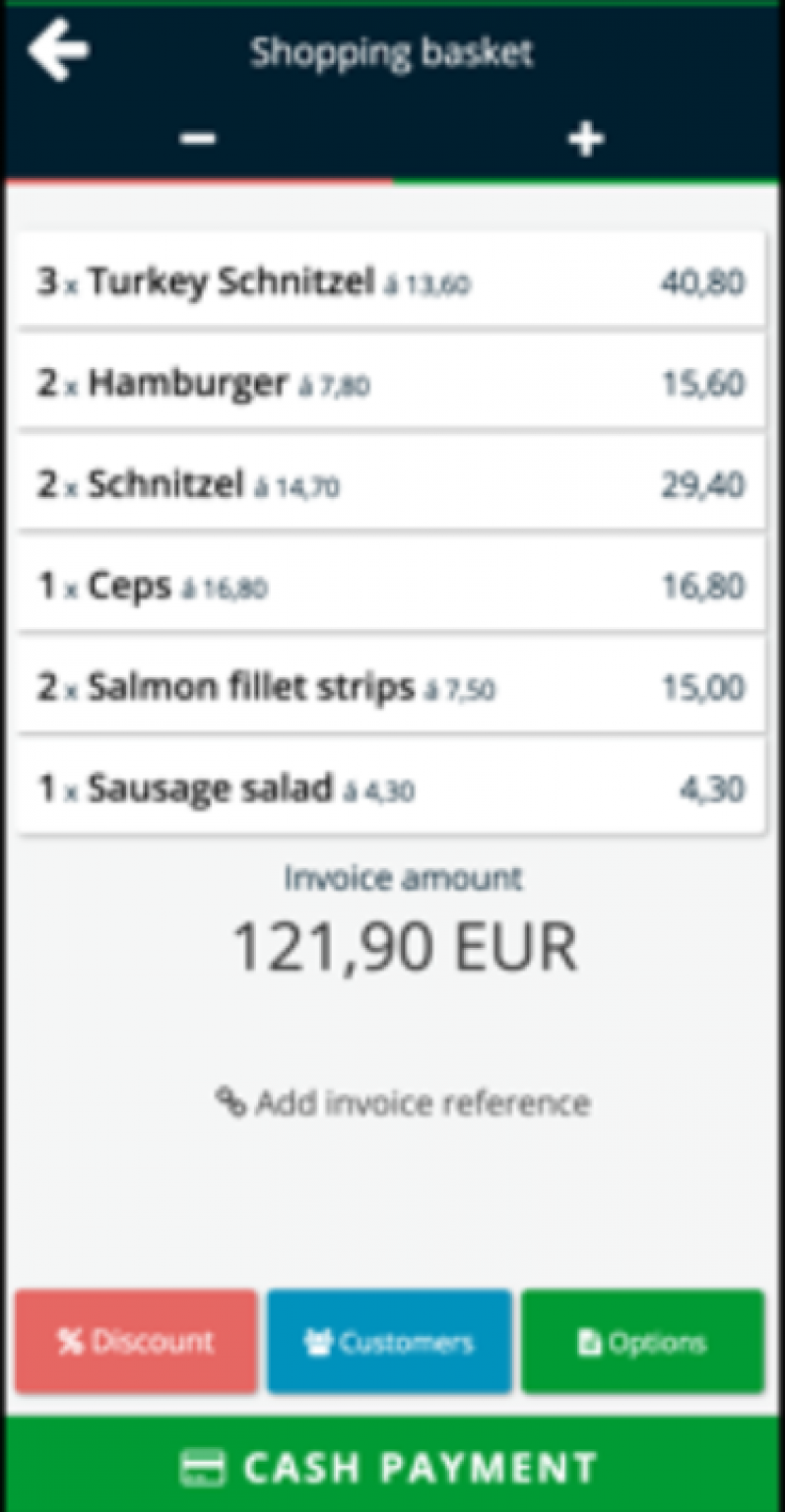The width and height of the screenshot is (785, 1512).
Task: Proceed with cash payment
Action: [391, 1467]
